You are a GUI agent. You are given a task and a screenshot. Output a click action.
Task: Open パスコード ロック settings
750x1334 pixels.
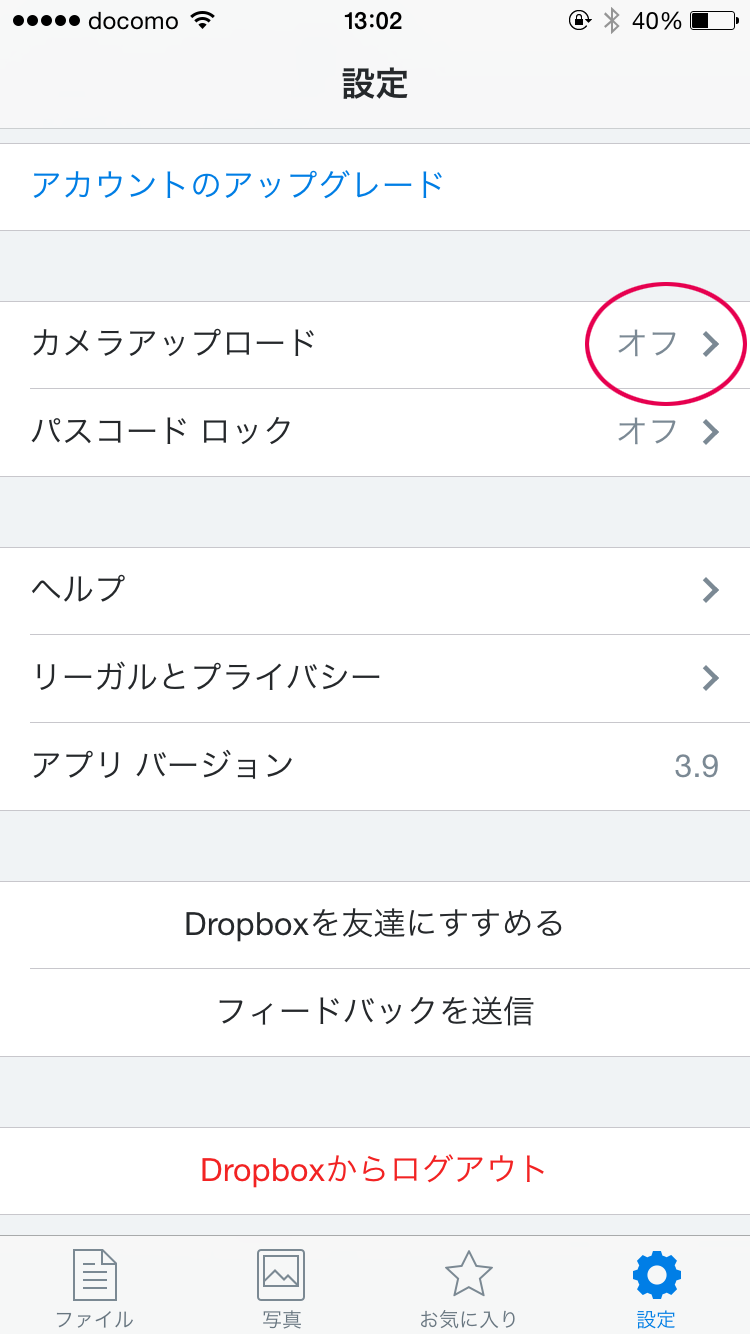click(375, 432)
